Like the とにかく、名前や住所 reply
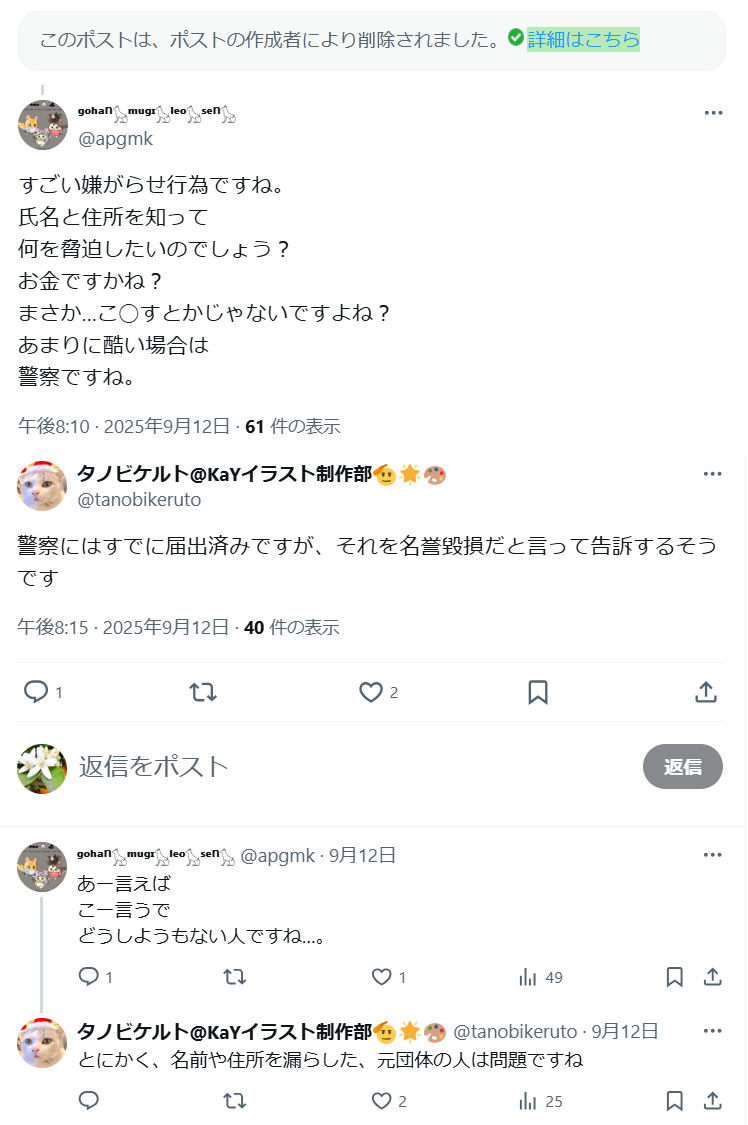 pyautogui.click(x=381, y=1101)
